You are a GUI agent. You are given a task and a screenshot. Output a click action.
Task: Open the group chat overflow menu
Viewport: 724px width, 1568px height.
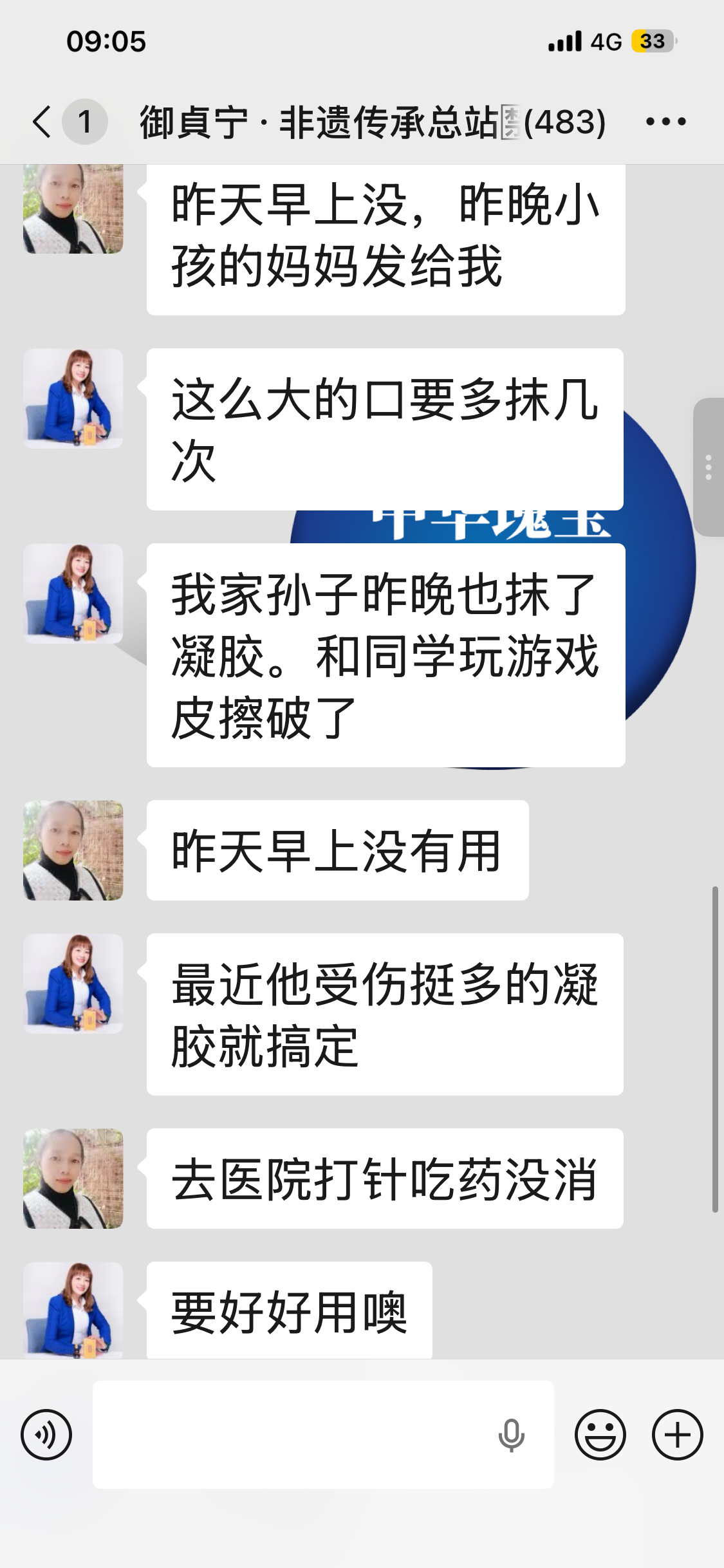(665, 122)
